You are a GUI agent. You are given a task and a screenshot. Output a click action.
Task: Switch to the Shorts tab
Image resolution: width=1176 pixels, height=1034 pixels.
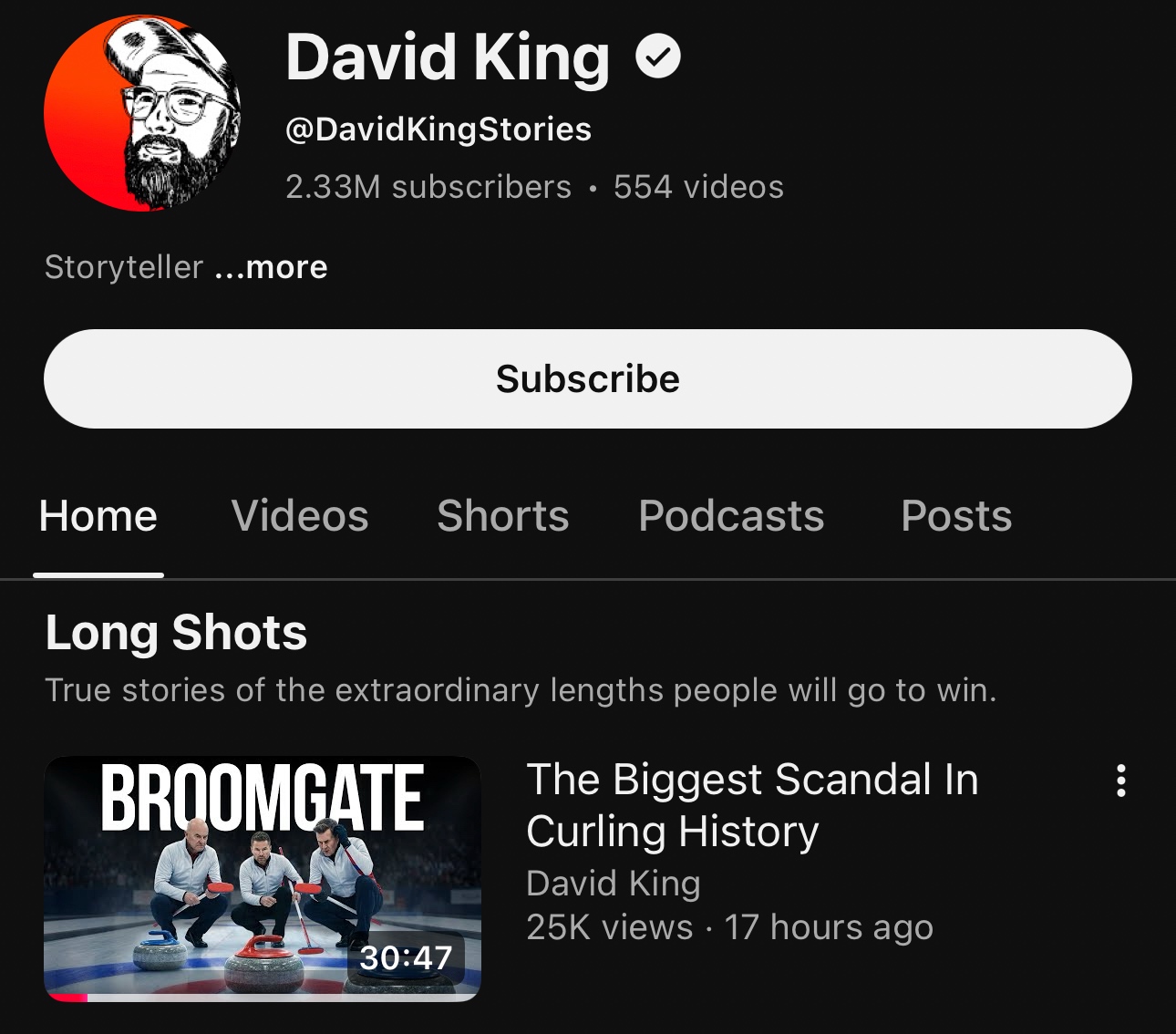(503, 516)
